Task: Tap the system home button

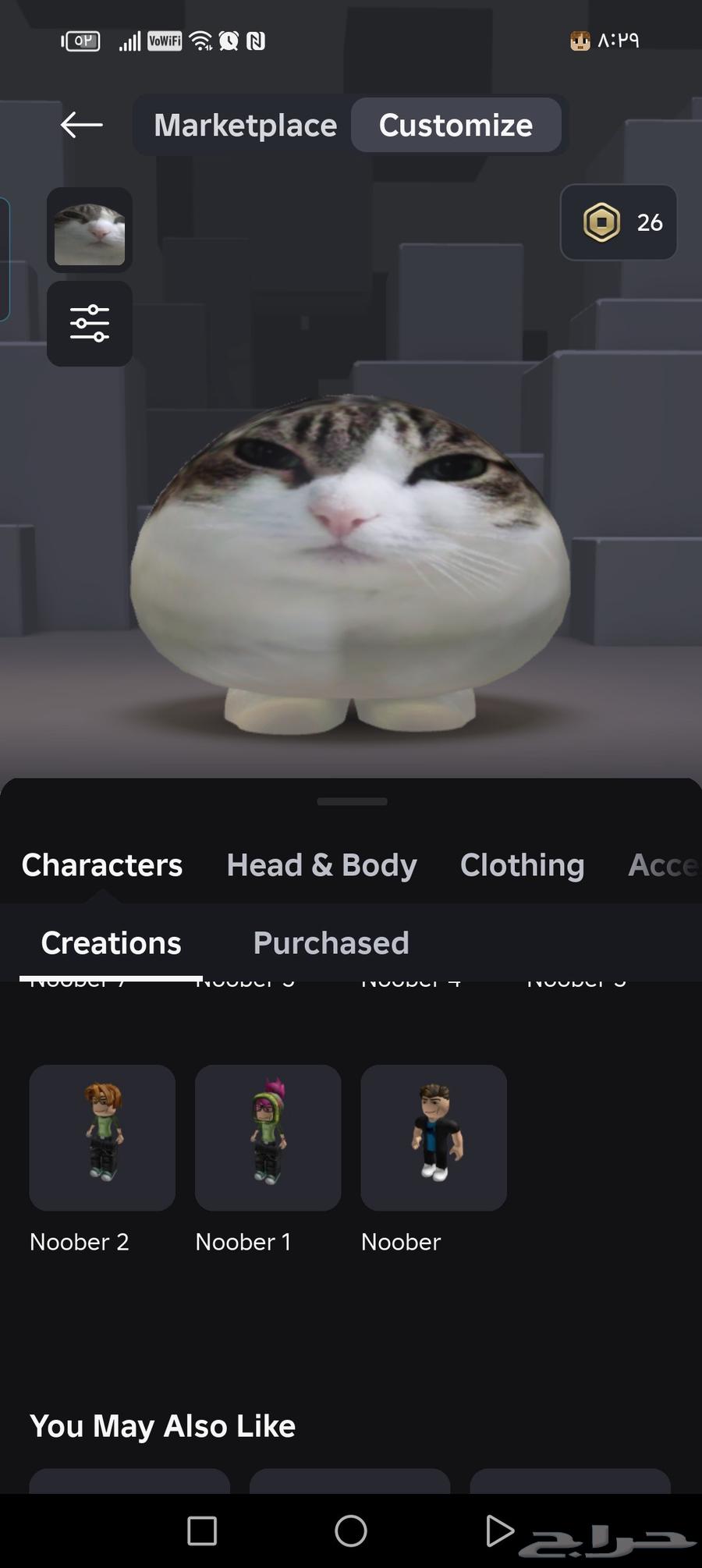Action: [x=351, y=1531]
